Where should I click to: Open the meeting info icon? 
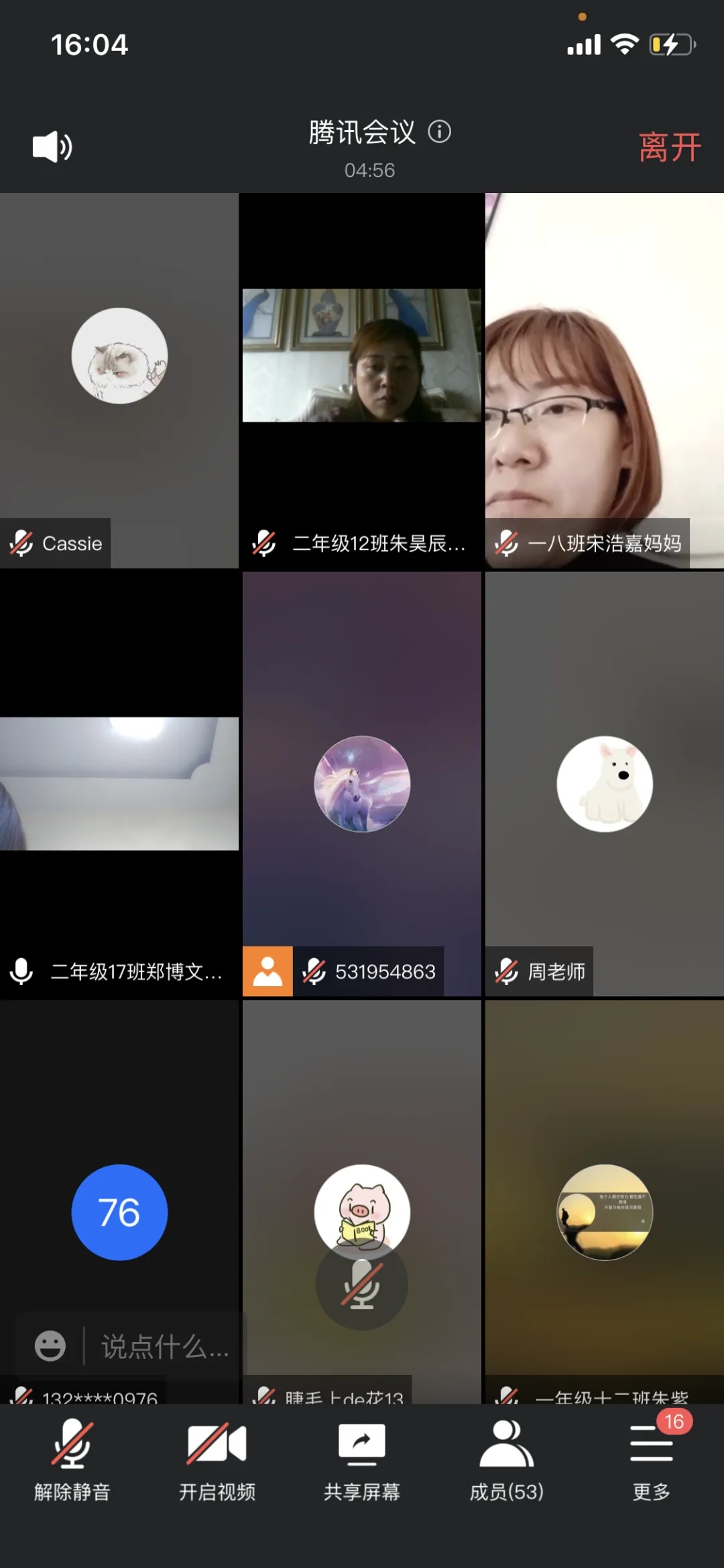coord(440,131)
